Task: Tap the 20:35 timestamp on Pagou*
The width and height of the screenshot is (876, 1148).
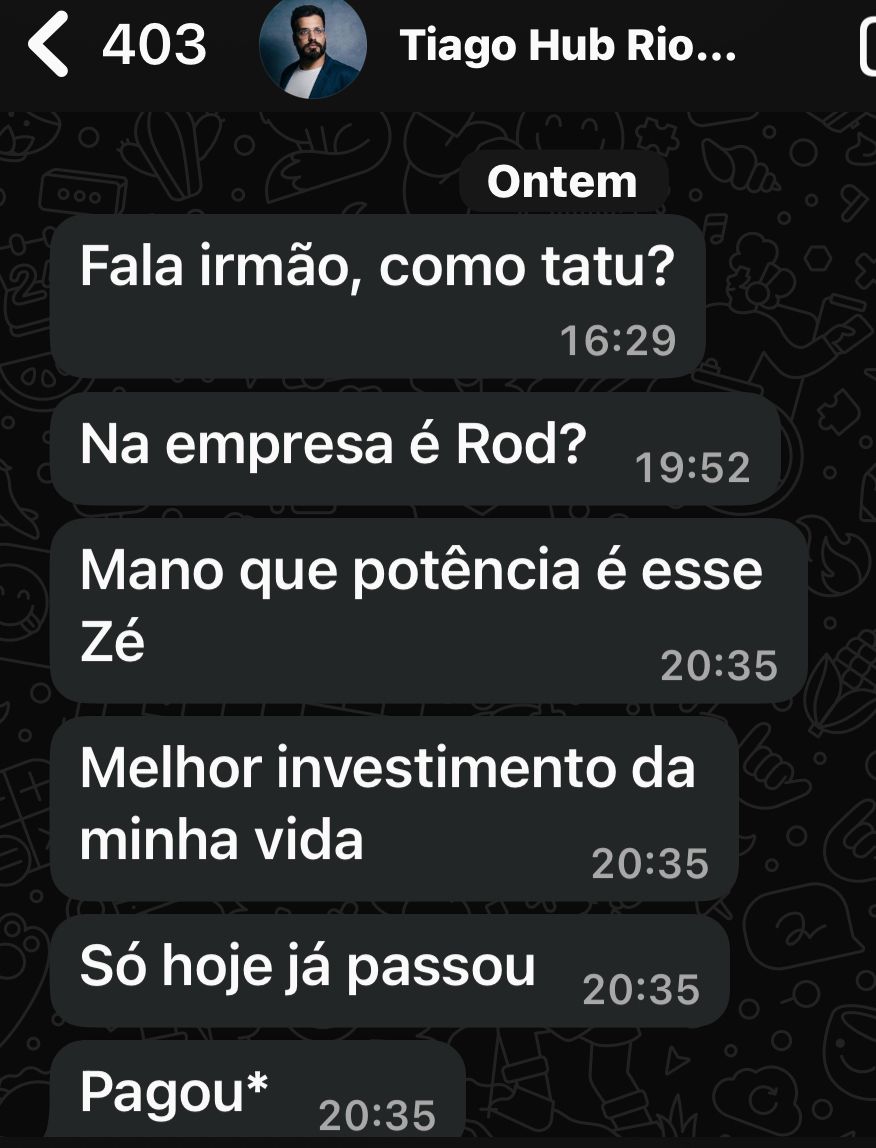Action: (377, 1114)
